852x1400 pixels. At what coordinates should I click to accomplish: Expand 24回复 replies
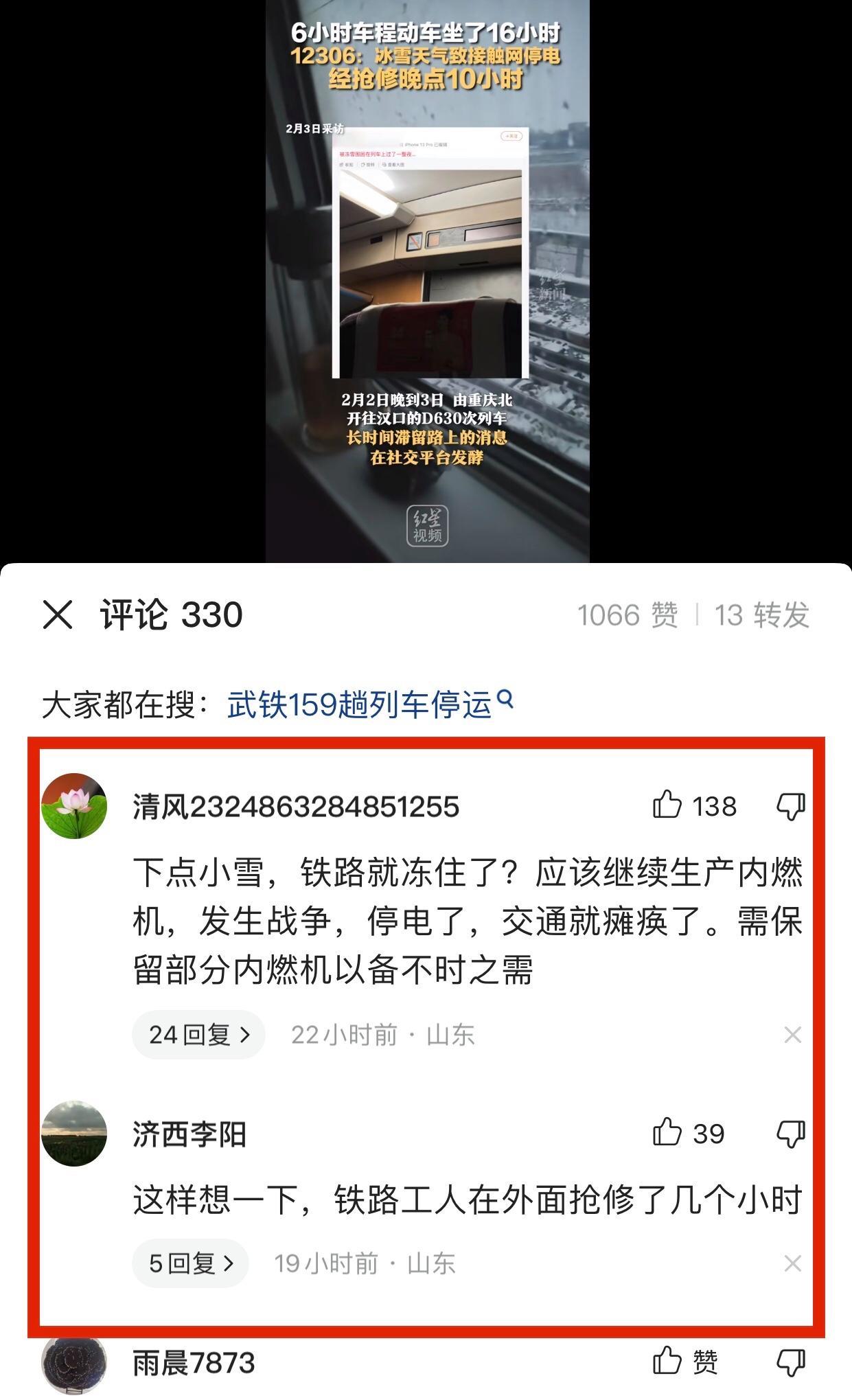(198, 1034)
